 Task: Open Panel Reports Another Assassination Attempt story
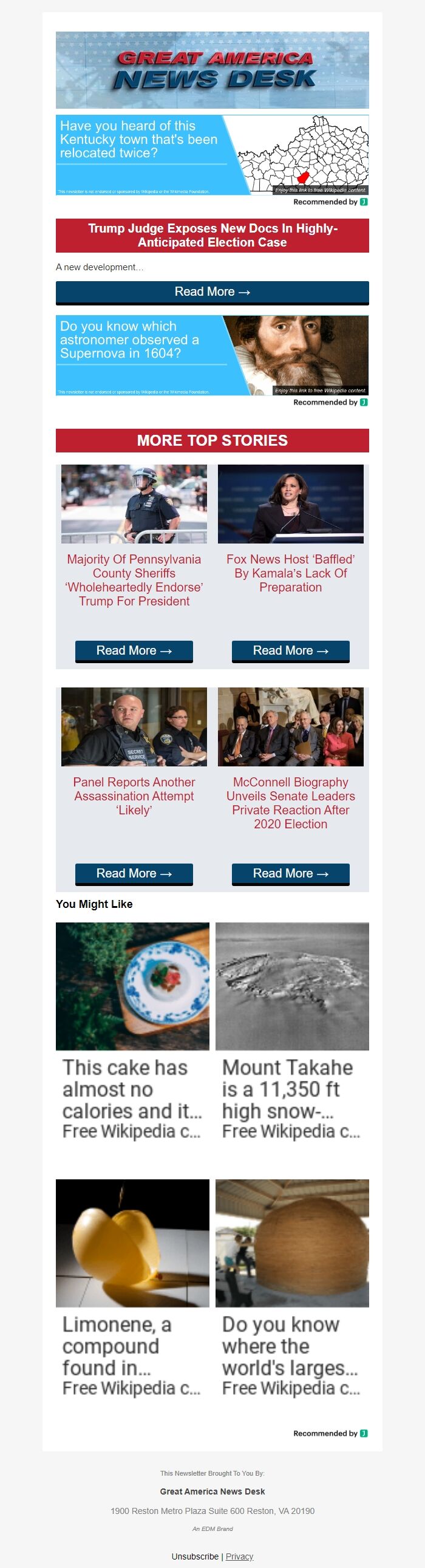pos(134,796)
